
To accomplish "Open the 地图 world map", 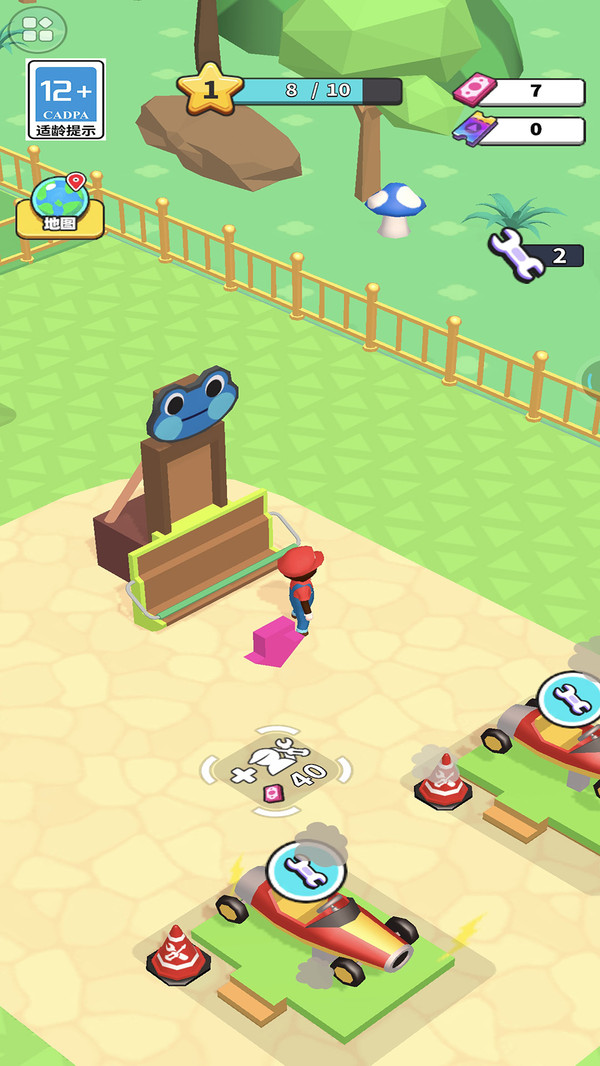I will click(60, 204).
